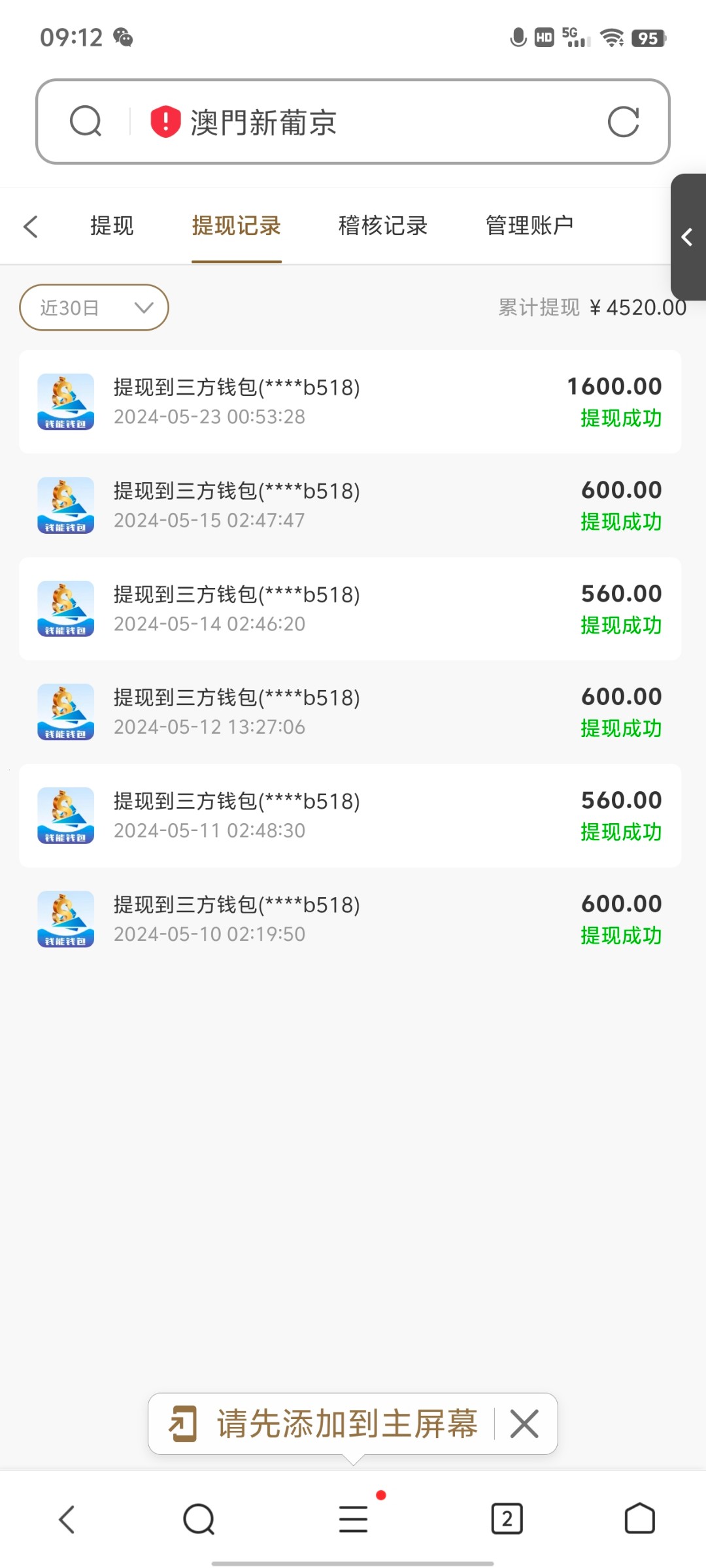View the withdrawal from 2024-05-14

(x=350, y=608)
